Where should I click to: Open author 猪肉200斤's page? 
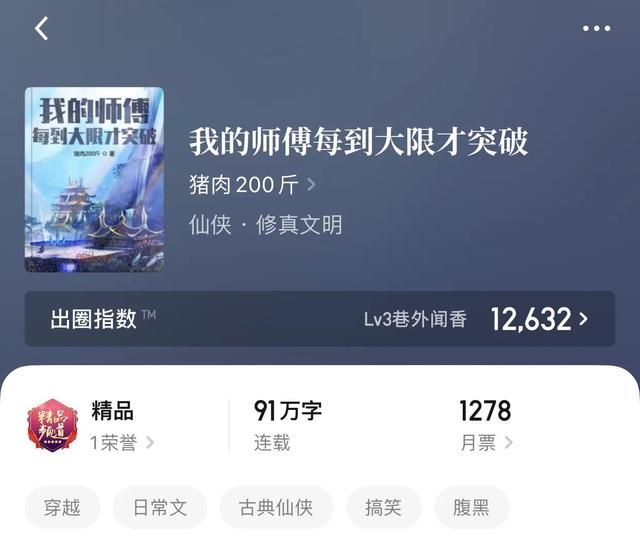[x=252, y=184]
